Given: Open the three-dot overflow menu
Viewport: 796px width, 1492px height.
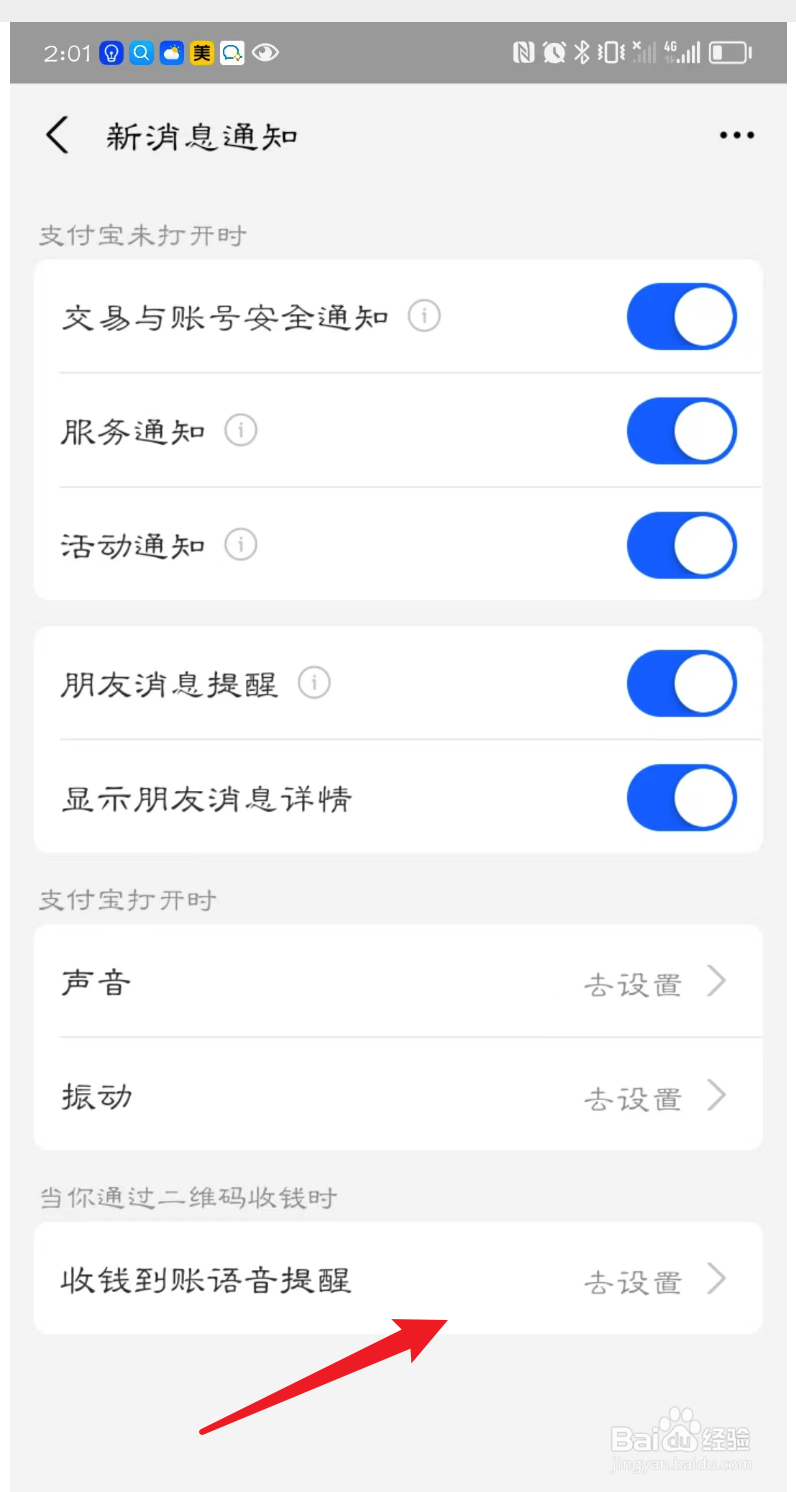Looking at the screenshot, I should (x=737, y=135).
